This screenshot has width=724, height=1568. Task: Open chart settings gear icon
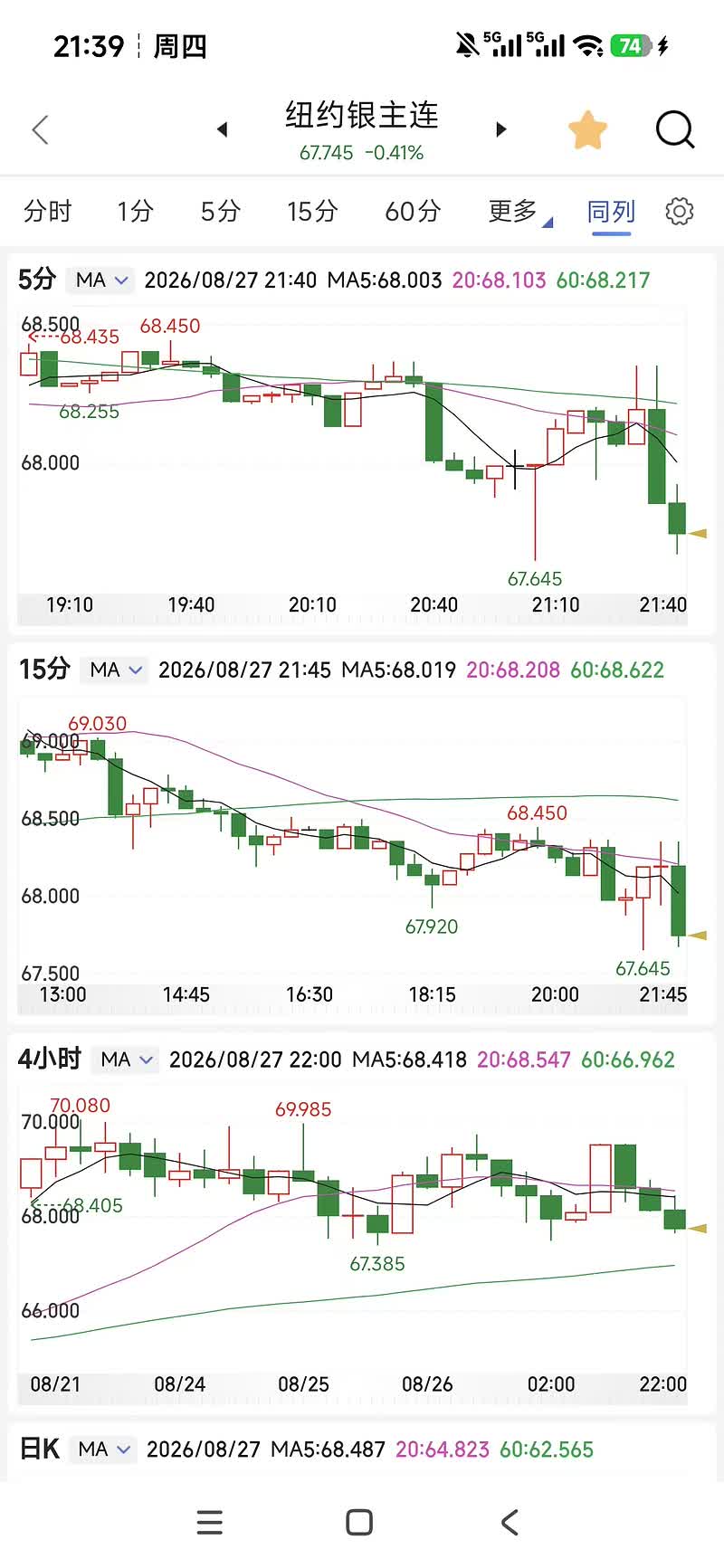pyautogui.click(x=679, y=212)
